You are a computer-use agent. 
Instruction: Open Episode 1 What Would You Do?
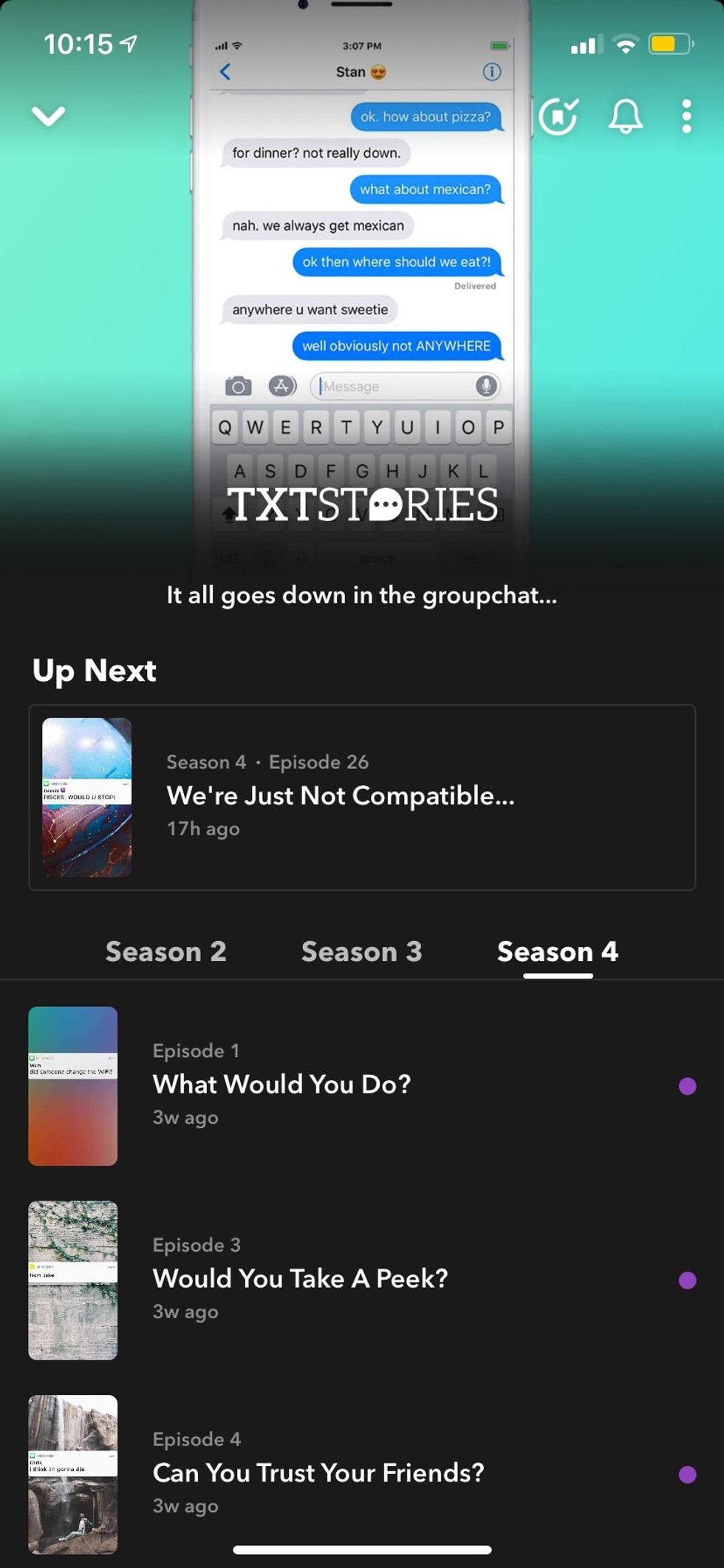coord(362,1085)
